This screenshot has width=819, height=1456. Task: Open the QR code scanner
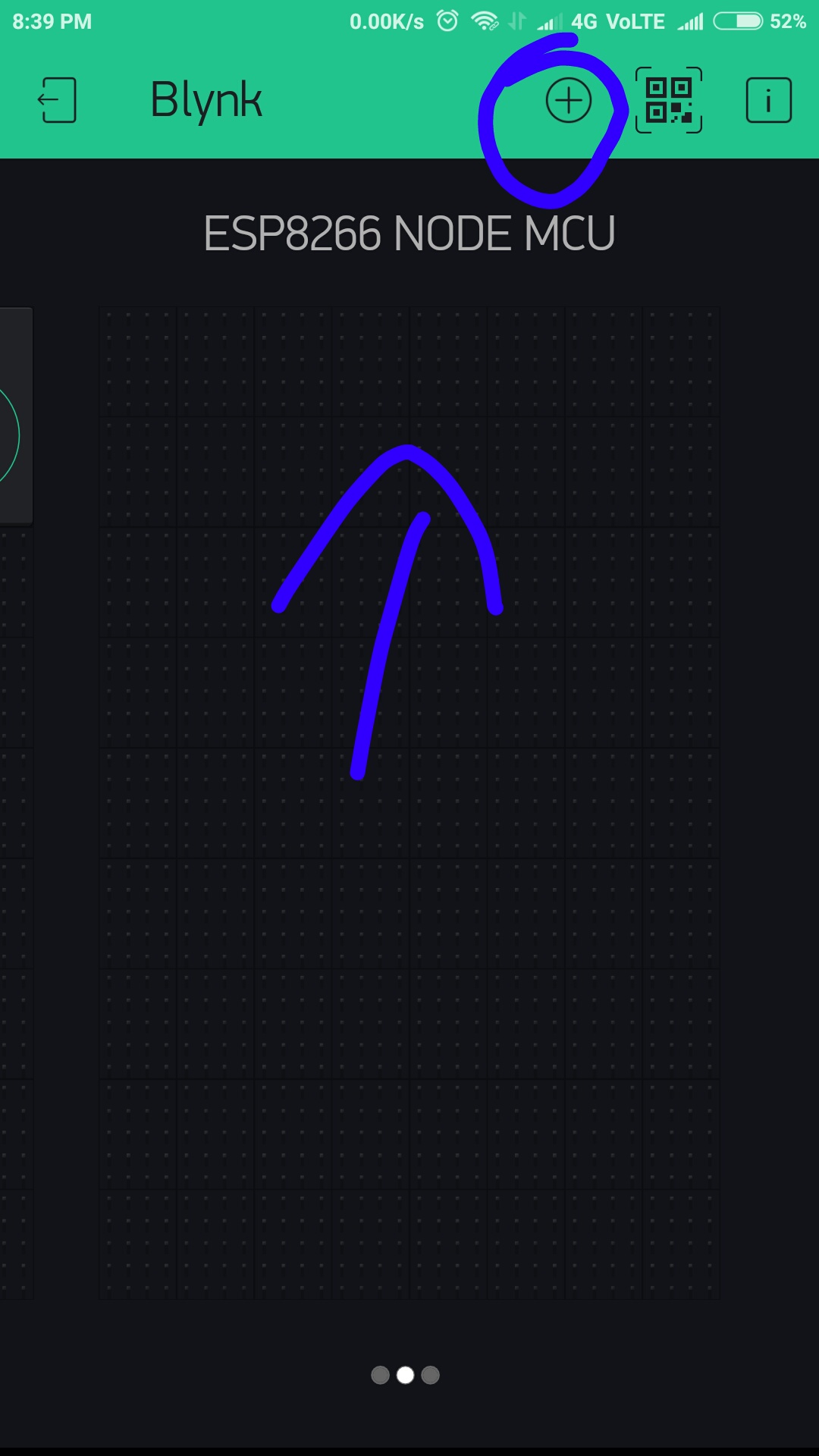point(668,100)
